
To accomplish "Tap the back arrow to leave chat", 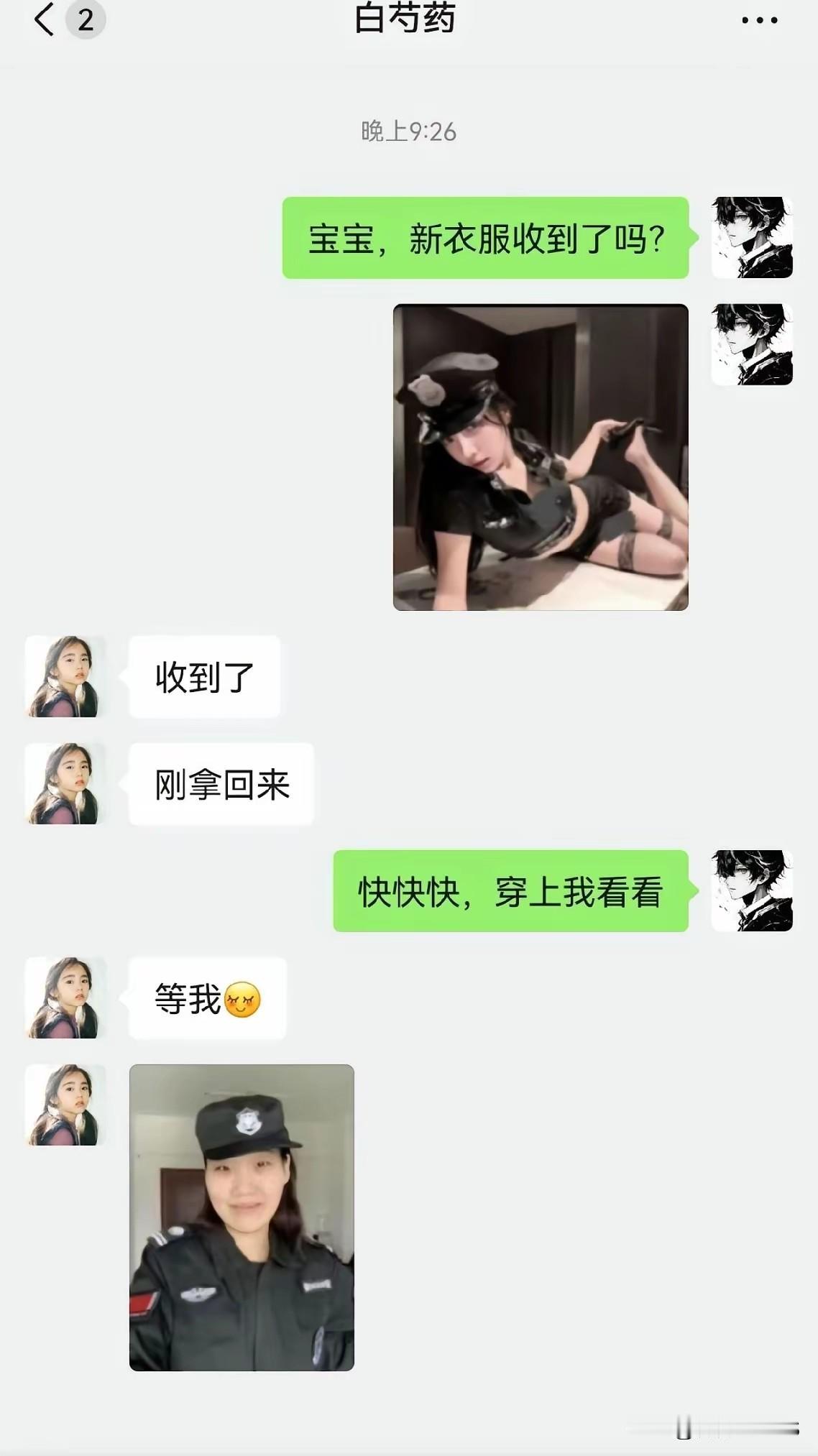I will [43, 22].
